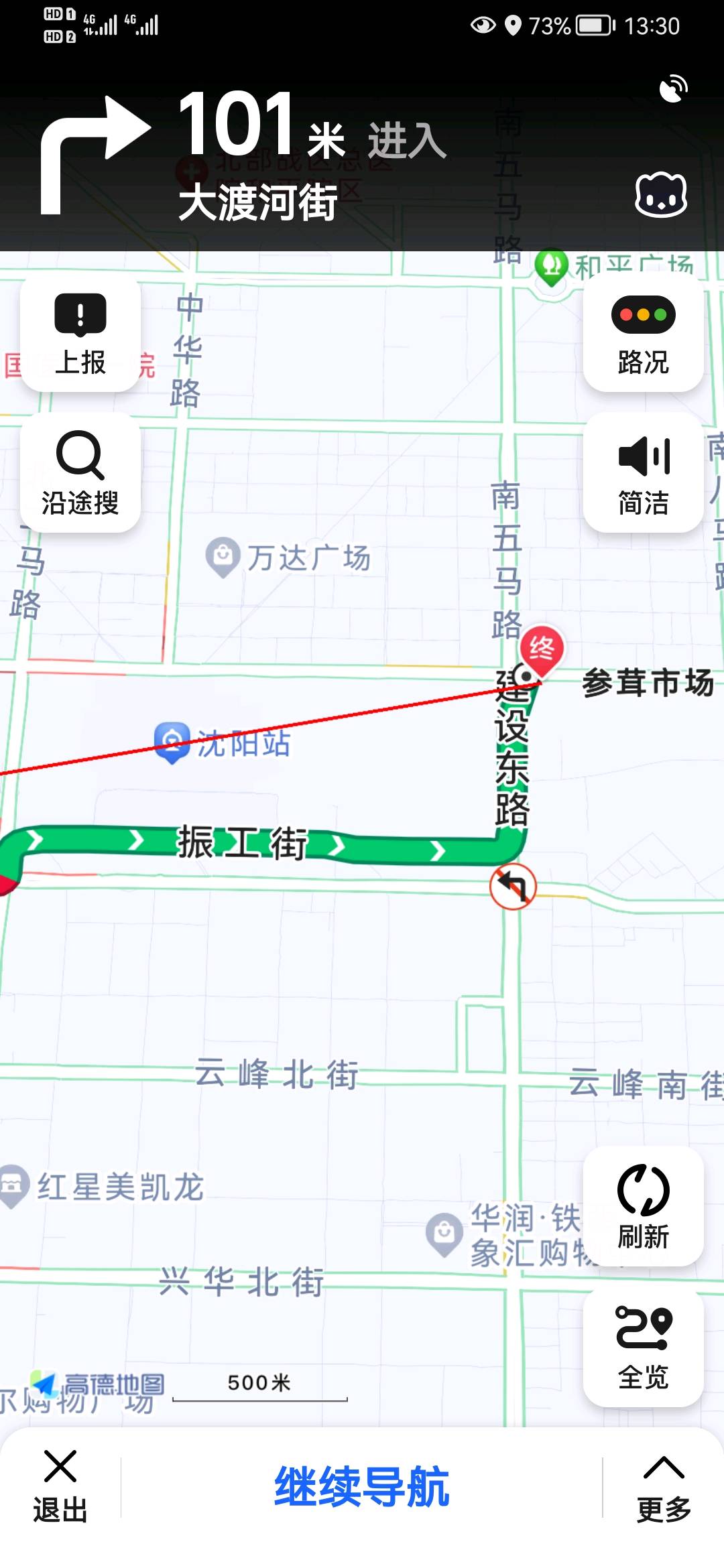
Task: Expand the 更多 options panel
Action: [663, 1486]
